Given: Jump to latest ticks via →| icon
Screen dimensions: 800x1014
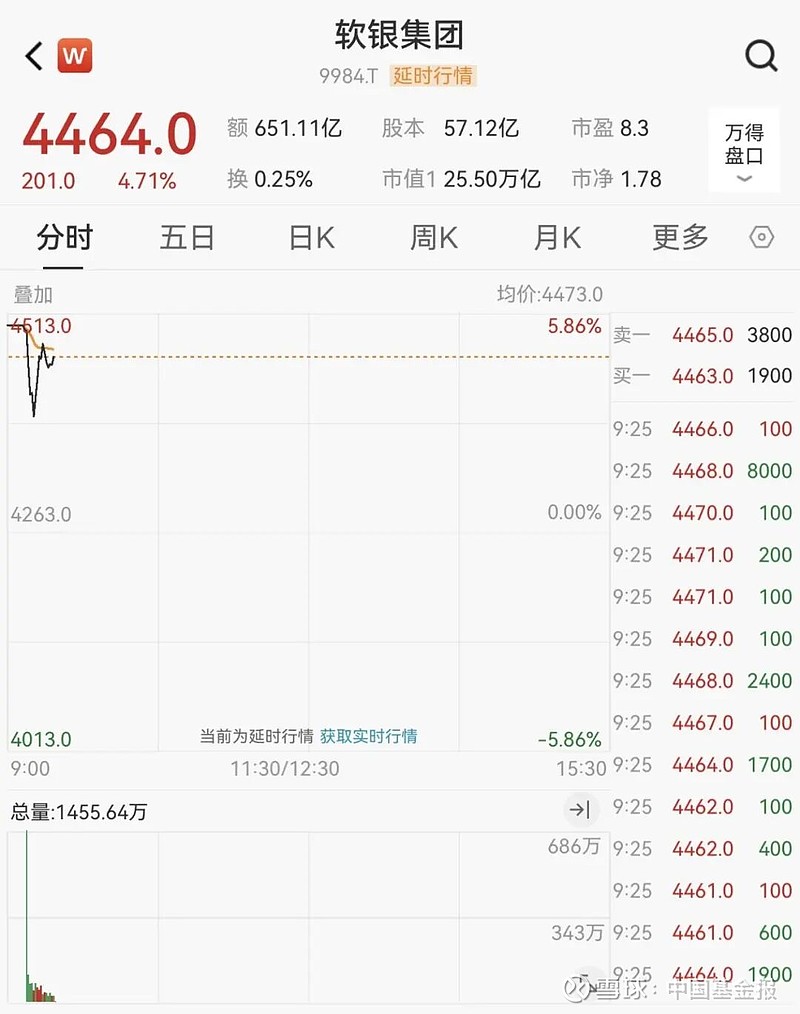Looking at the screenshot, I should pyautogui.click(x=581, y=810).
